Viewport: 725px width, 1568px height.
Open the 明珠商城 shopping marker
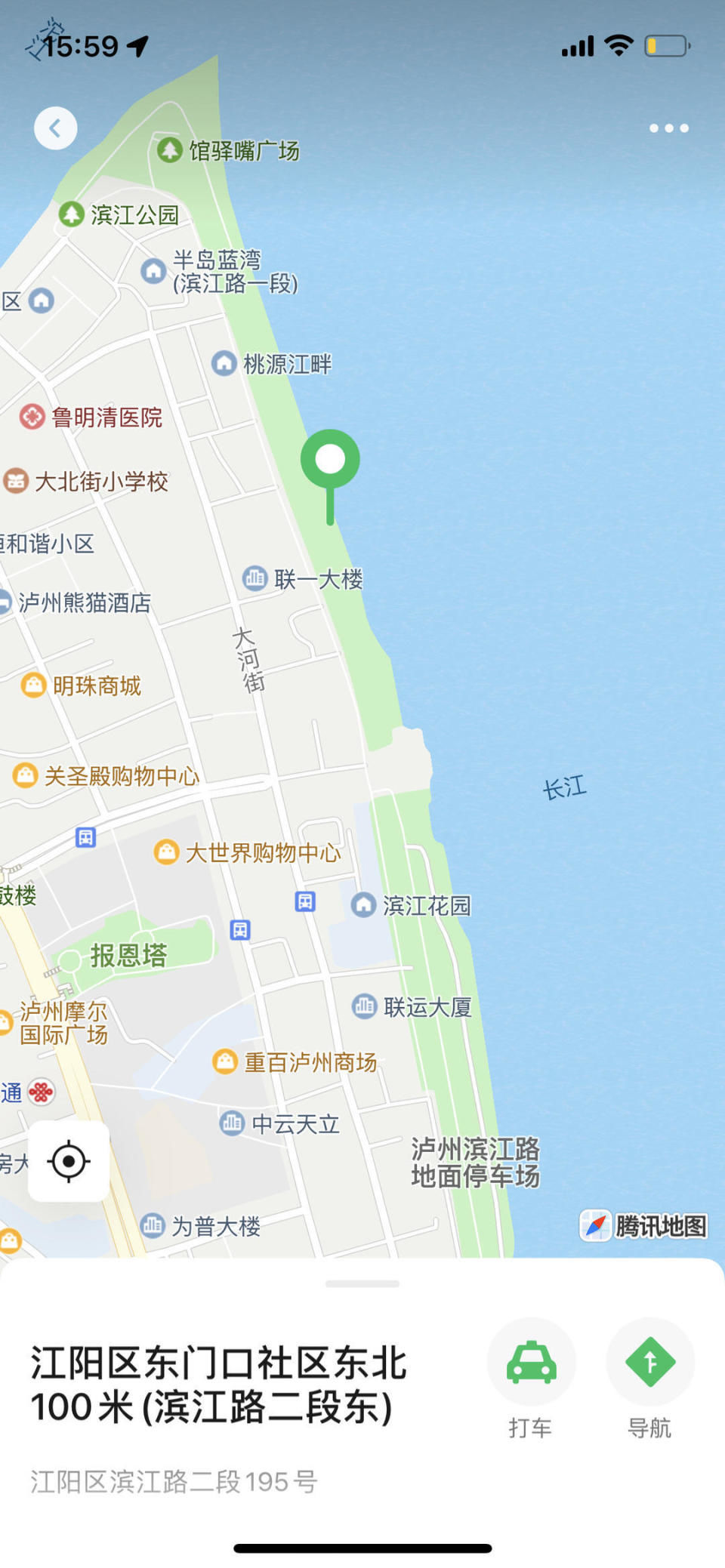(33, 685)
